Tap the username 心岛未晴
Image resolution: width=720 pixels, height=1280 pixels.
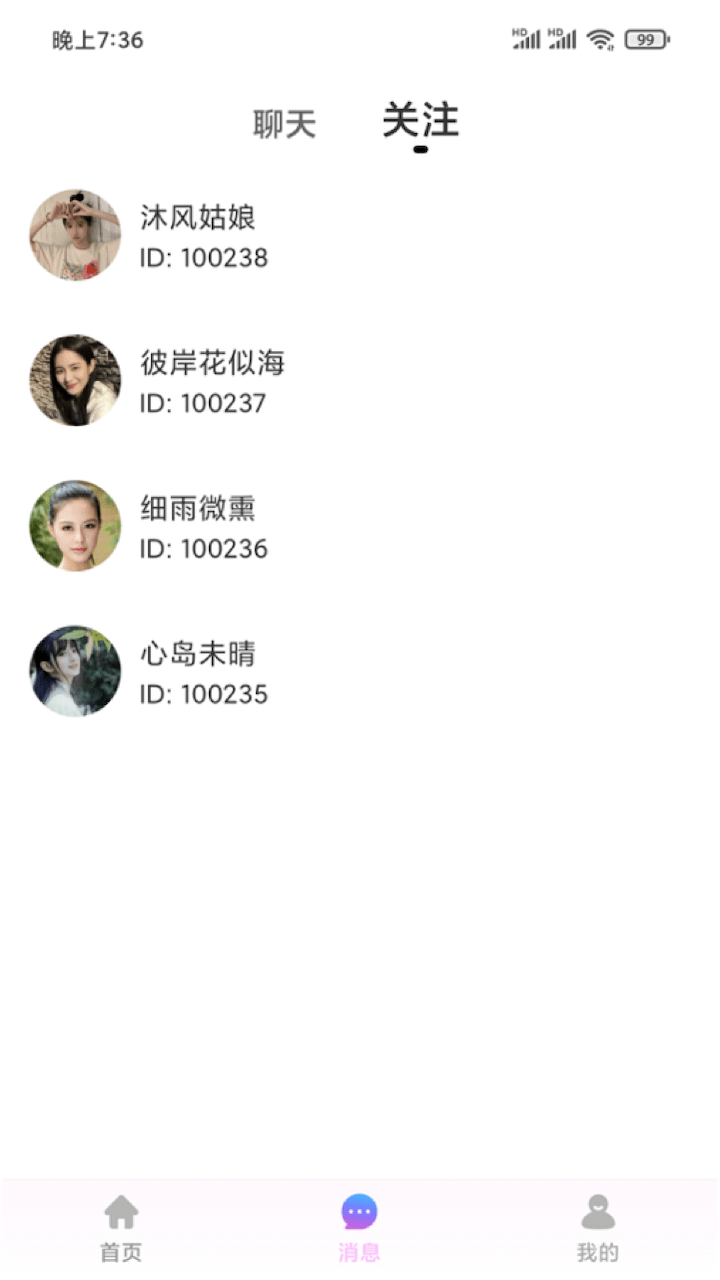[x=197, y=654]
